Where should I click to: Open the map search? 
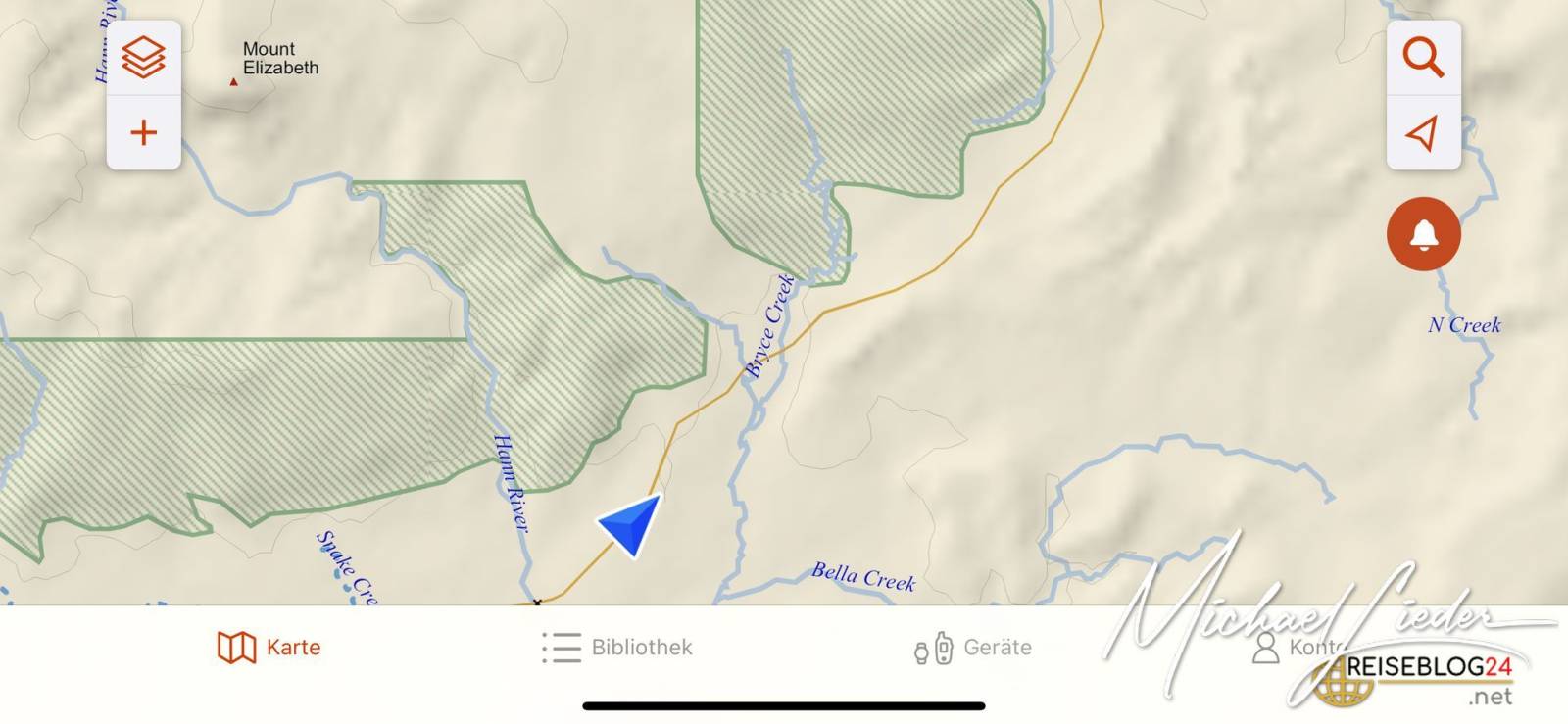pos(1423,58)
